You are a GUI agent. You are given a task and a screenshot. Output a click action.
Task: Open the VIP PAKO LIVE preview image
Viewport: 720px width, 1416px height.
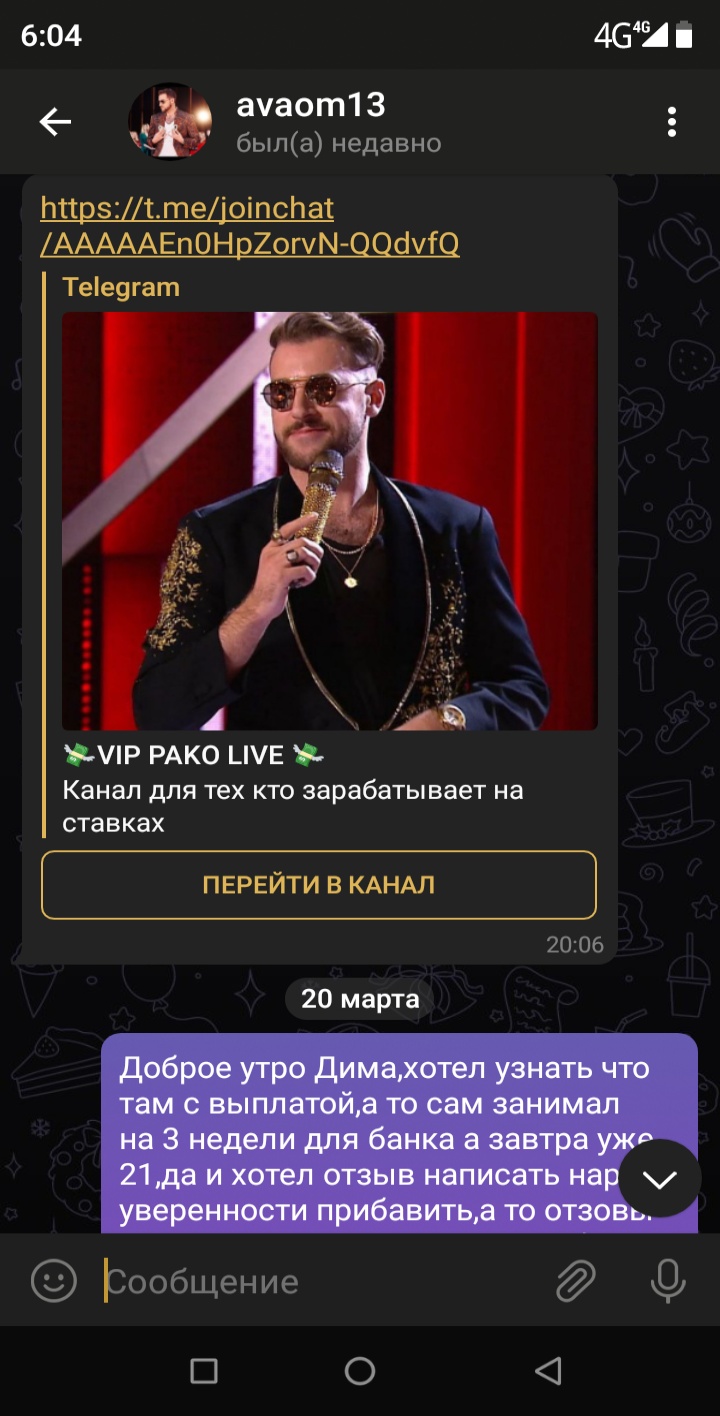330,521
